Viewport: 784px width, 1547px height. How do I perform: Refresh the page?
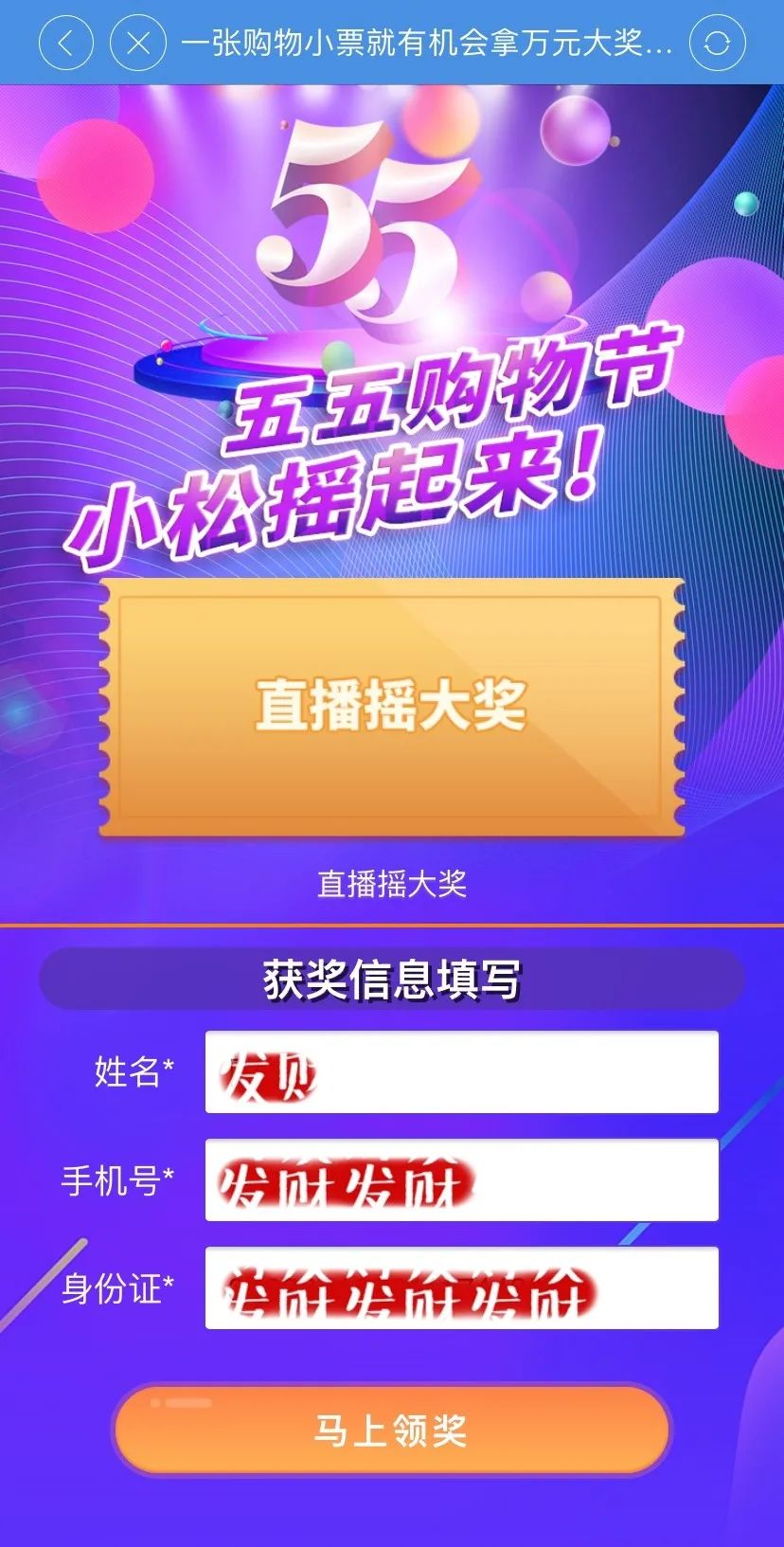[x=717, y=43]
